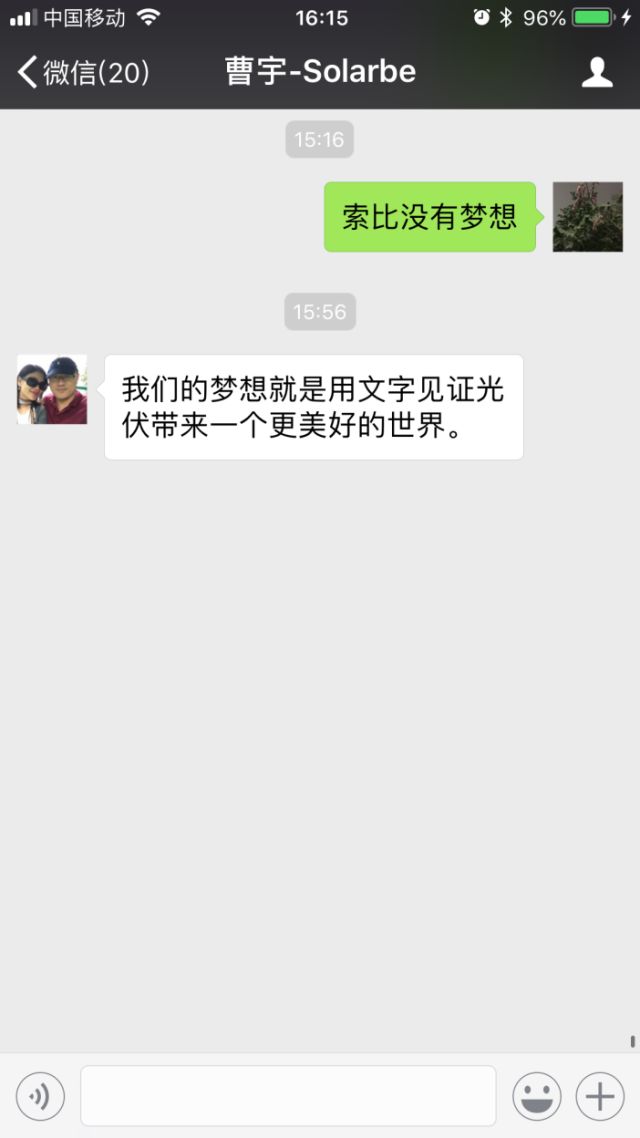View 曹宇's avatar profile on the left
Viewport: 640px width, 1138px height.
[52, 389]
